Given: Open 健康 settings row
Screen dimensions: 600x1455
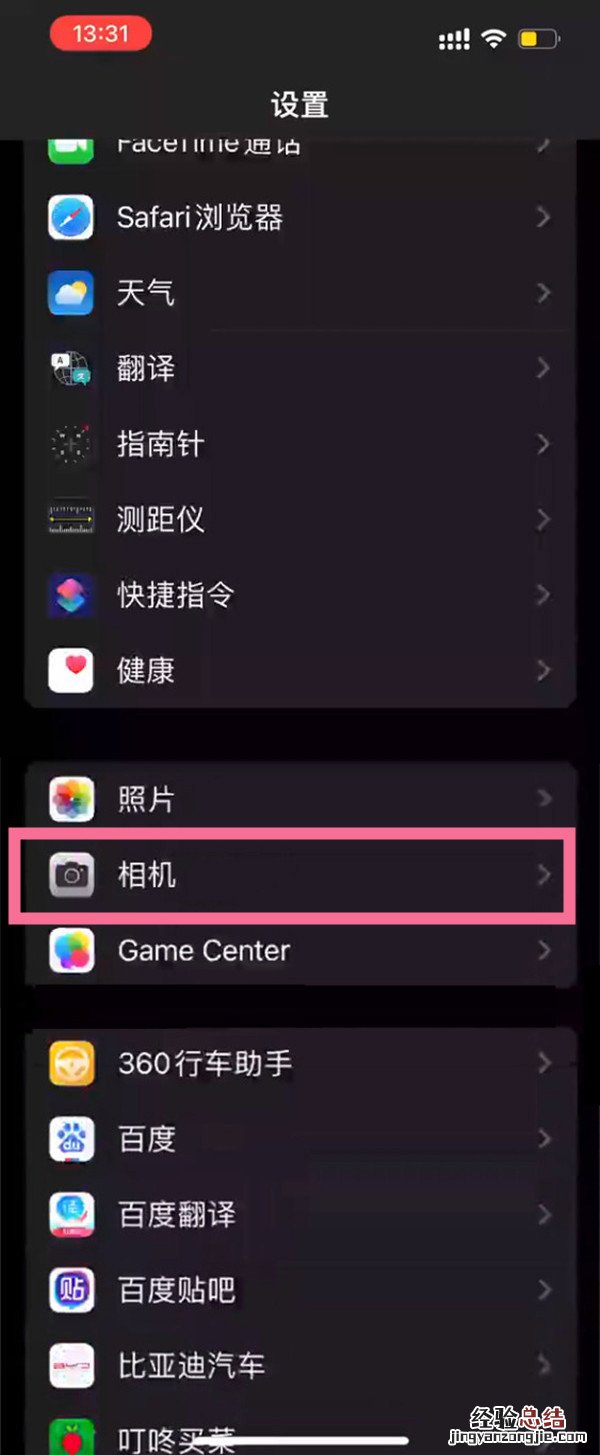Looking at the screenshot, I should coord(300,670).
